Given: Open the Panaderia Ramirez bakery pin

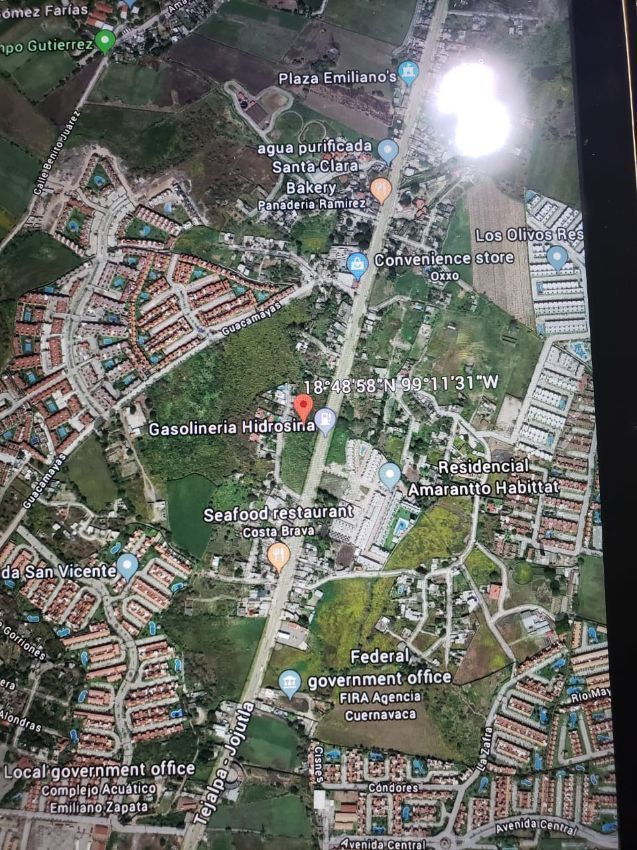Looking at the screenshot, I should (x=381, y=190).
